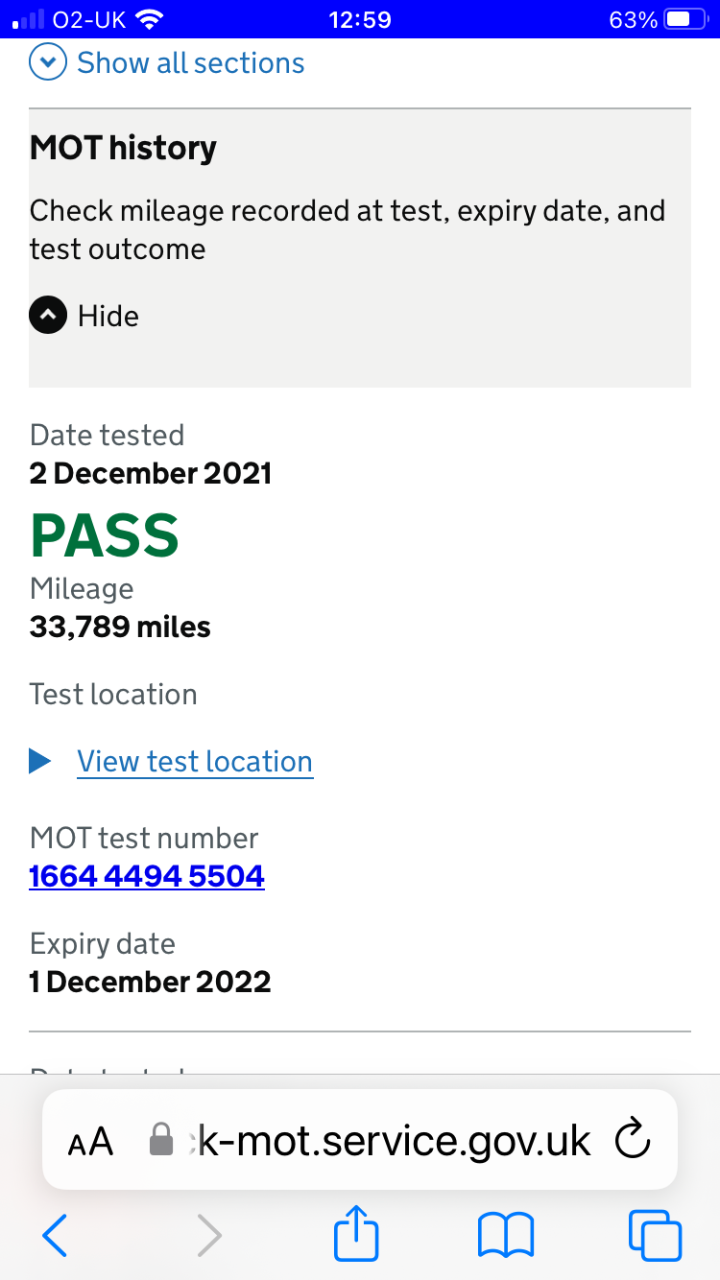
Task: Open MOT test number 1664 4494 5504
Action: [147, 876]
